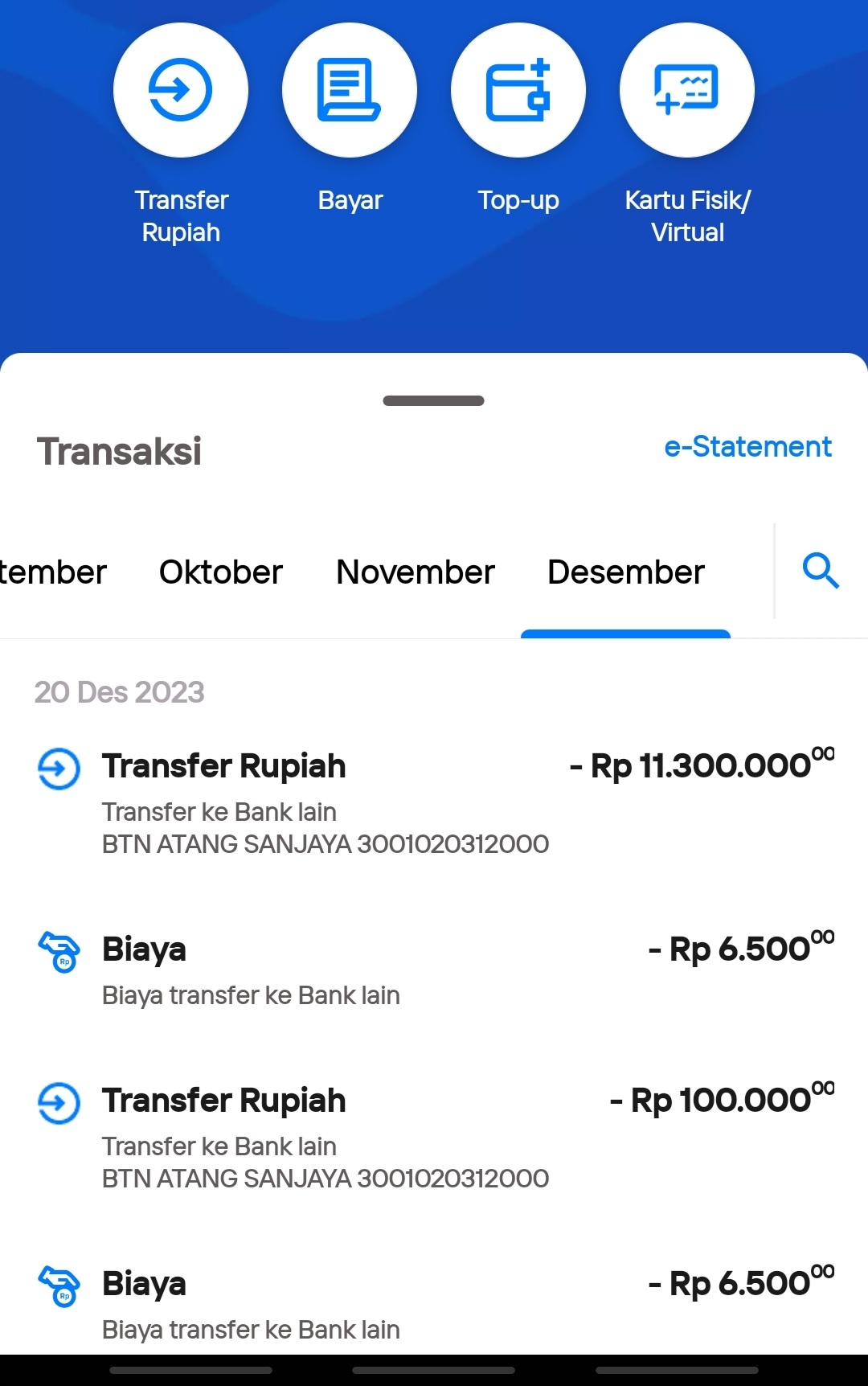
Task: Tap the sheet drag handle above Transaksi
Action: (x=434, y=401)
